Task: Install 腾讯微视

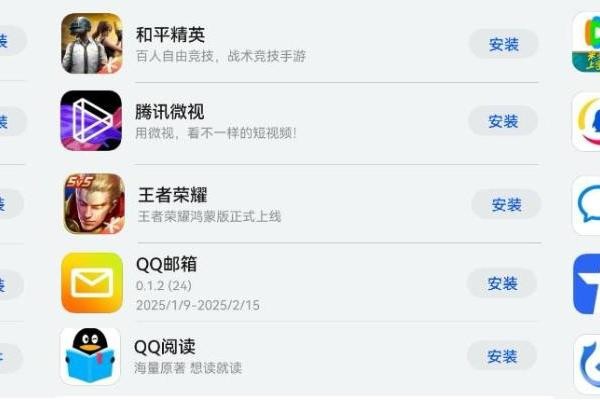Action: click(503, 122)
